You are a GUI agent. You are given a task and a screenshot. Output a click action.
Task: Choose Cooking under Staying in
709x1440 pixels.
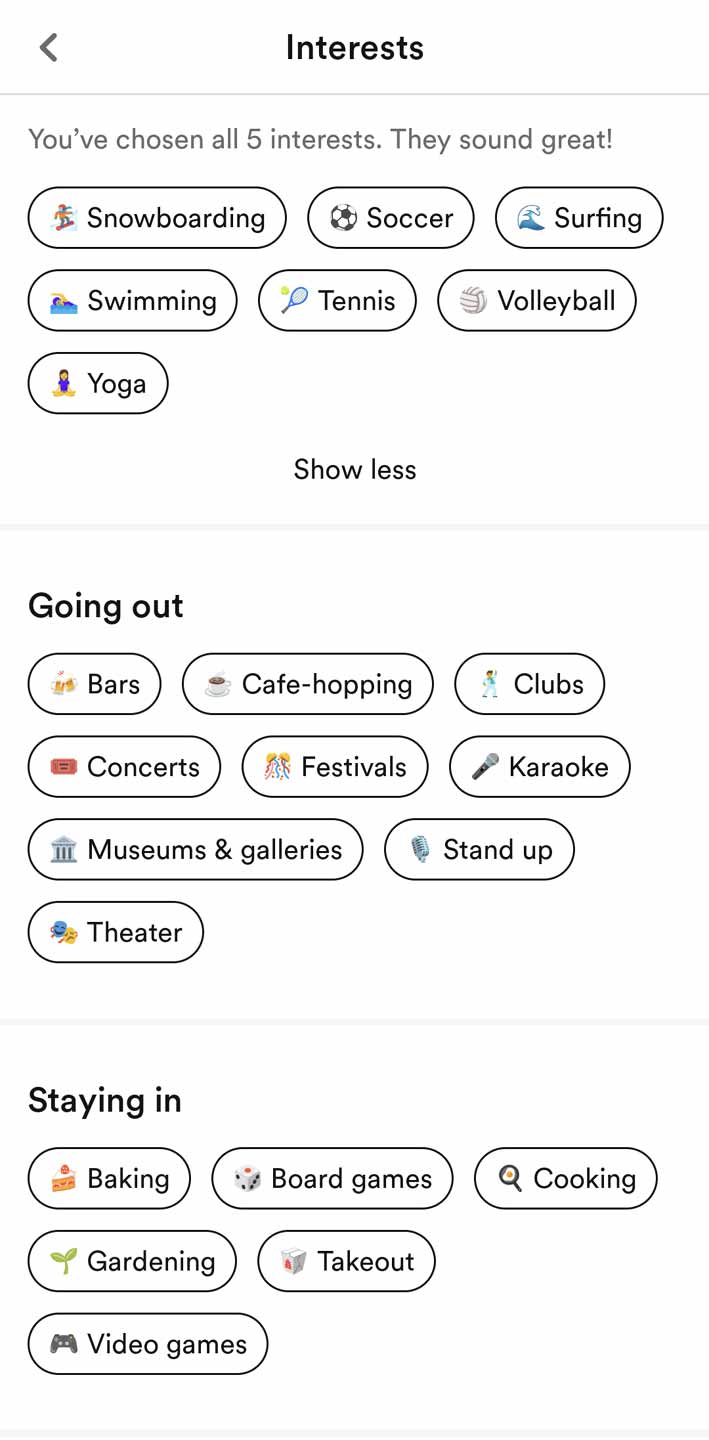(x=566, y=1179)
